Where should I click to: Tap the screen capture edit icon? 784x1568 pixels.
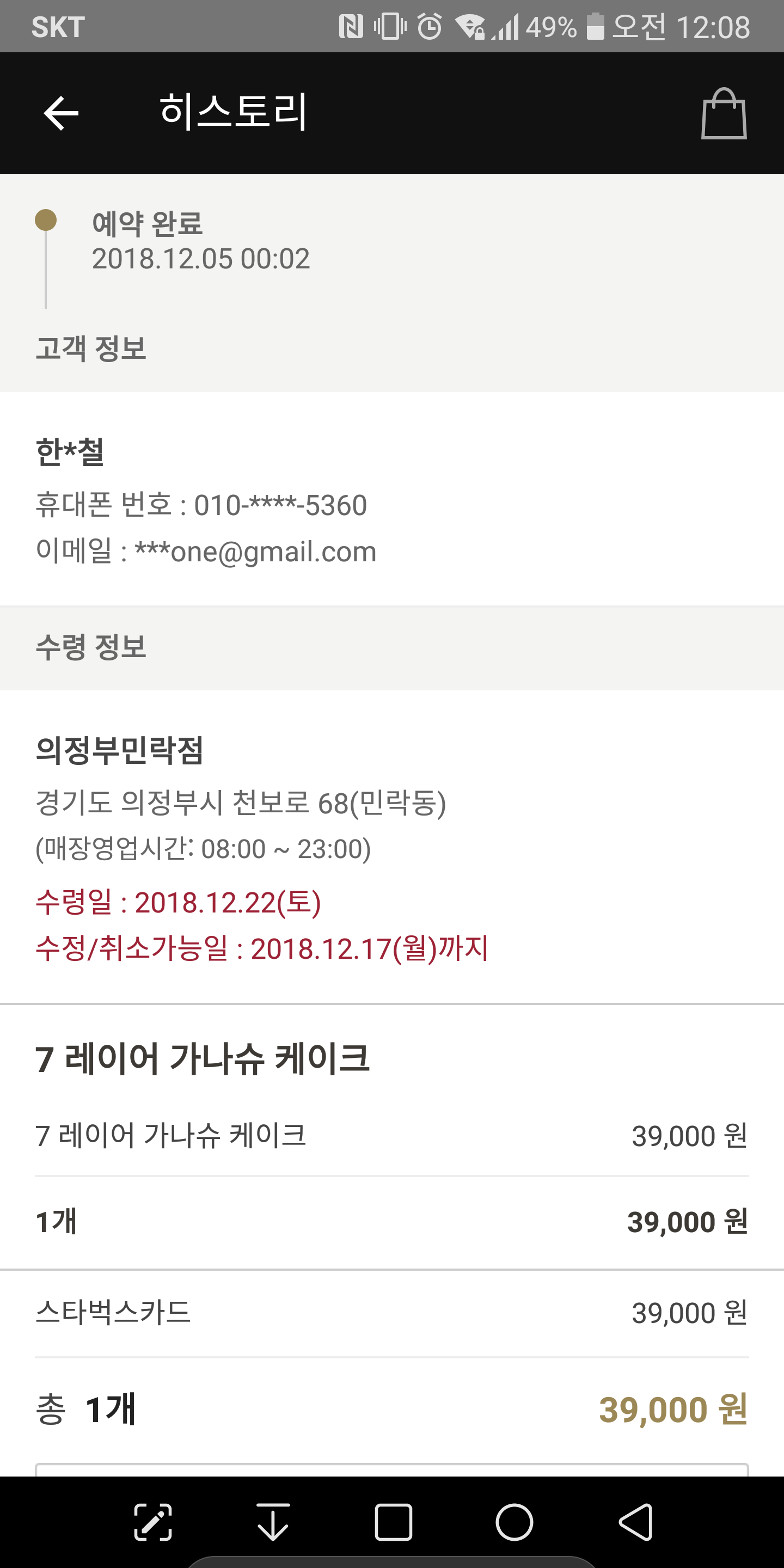tap(153, 1522)
